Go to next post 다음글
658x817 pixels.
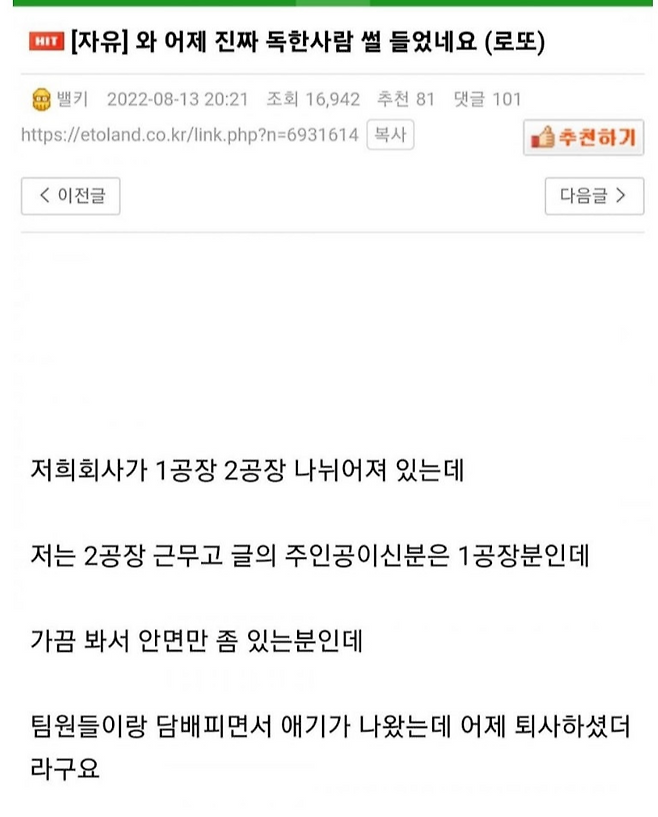click(x=593, y=196)
